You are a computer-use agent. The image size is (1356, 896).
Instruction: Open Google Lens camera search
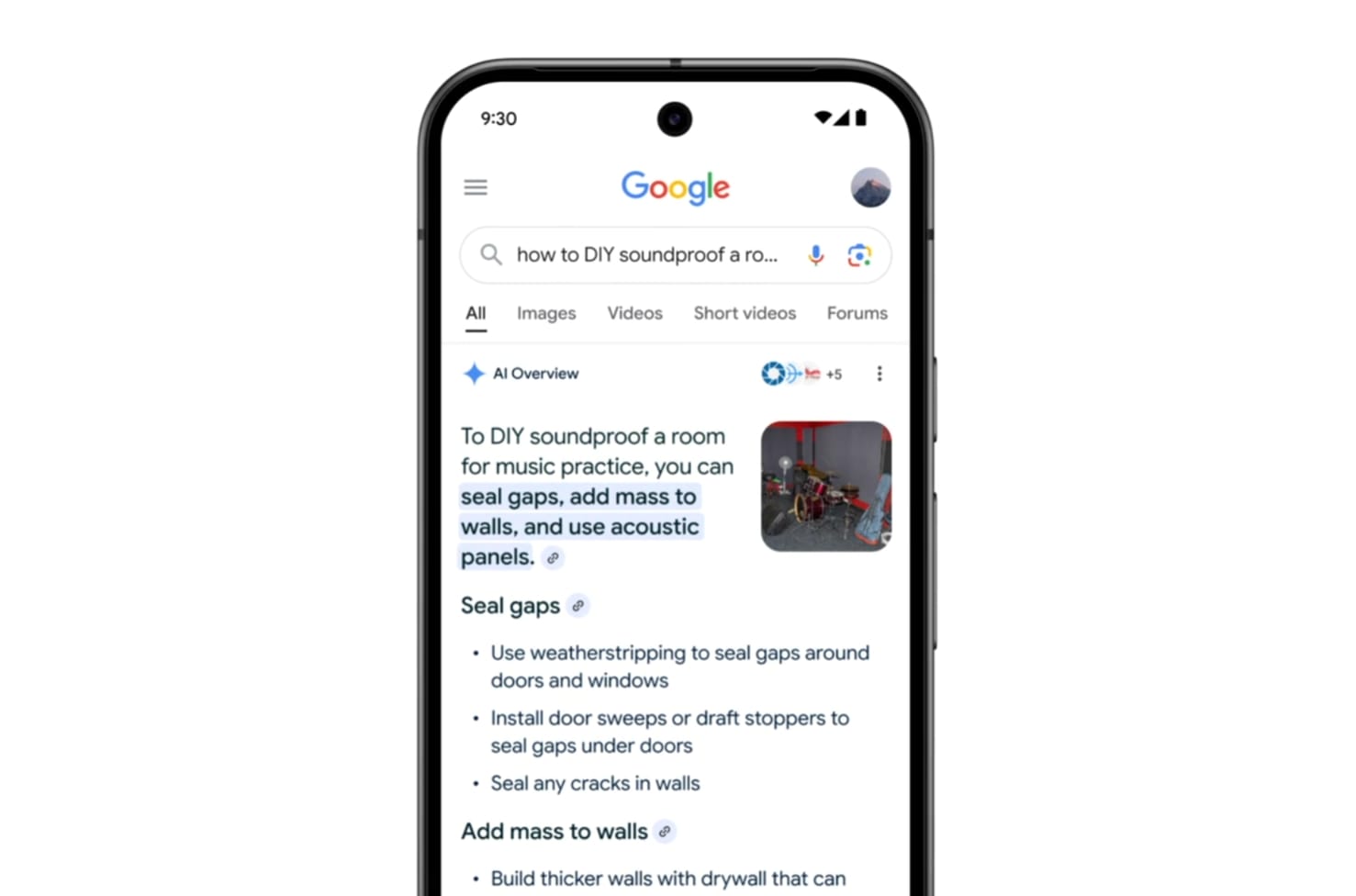coord(859,255)
